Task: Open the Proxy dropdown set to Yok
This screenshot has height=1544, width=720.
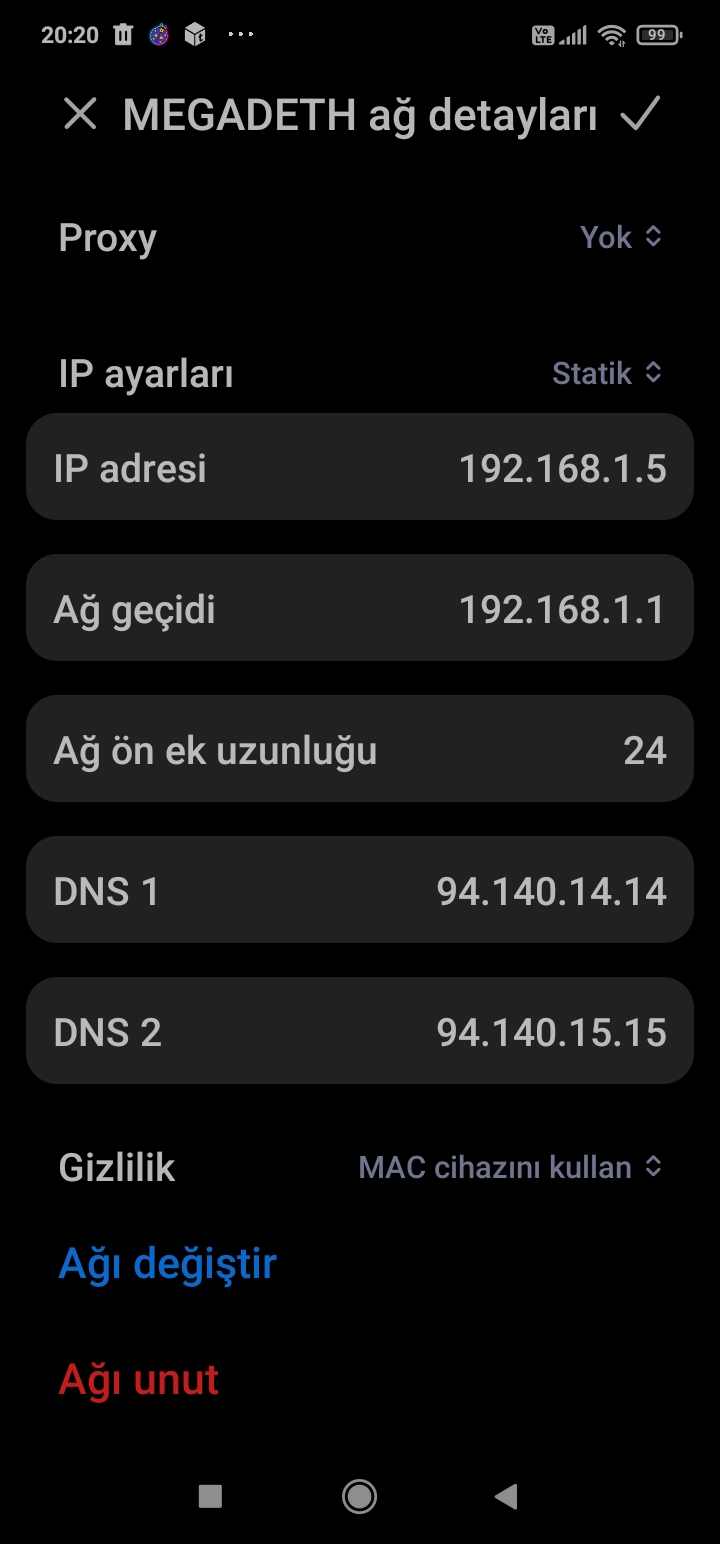Action: click(x=621, y=237)
